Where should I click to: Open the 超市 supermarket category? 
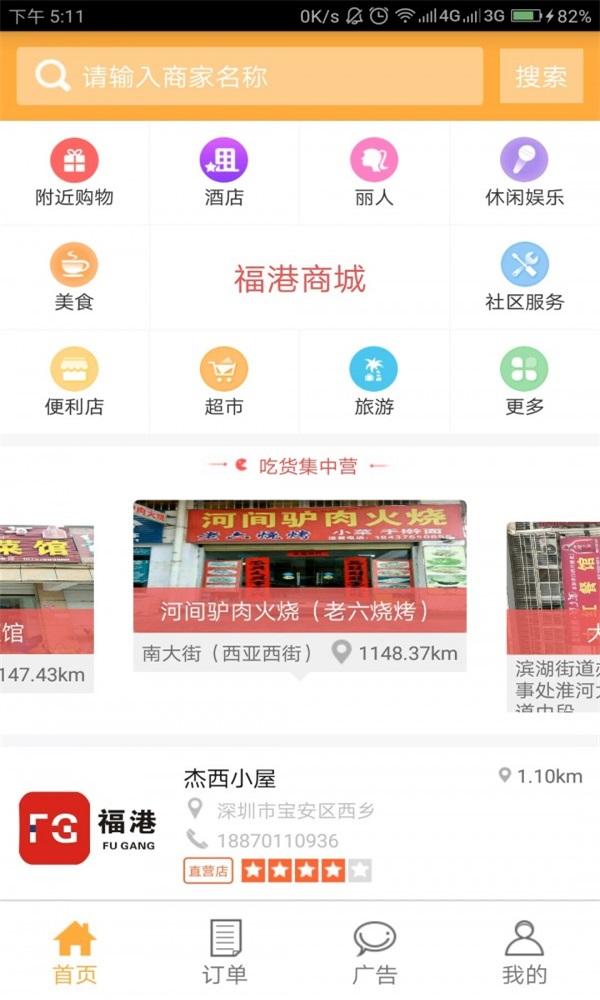(224, 382)
